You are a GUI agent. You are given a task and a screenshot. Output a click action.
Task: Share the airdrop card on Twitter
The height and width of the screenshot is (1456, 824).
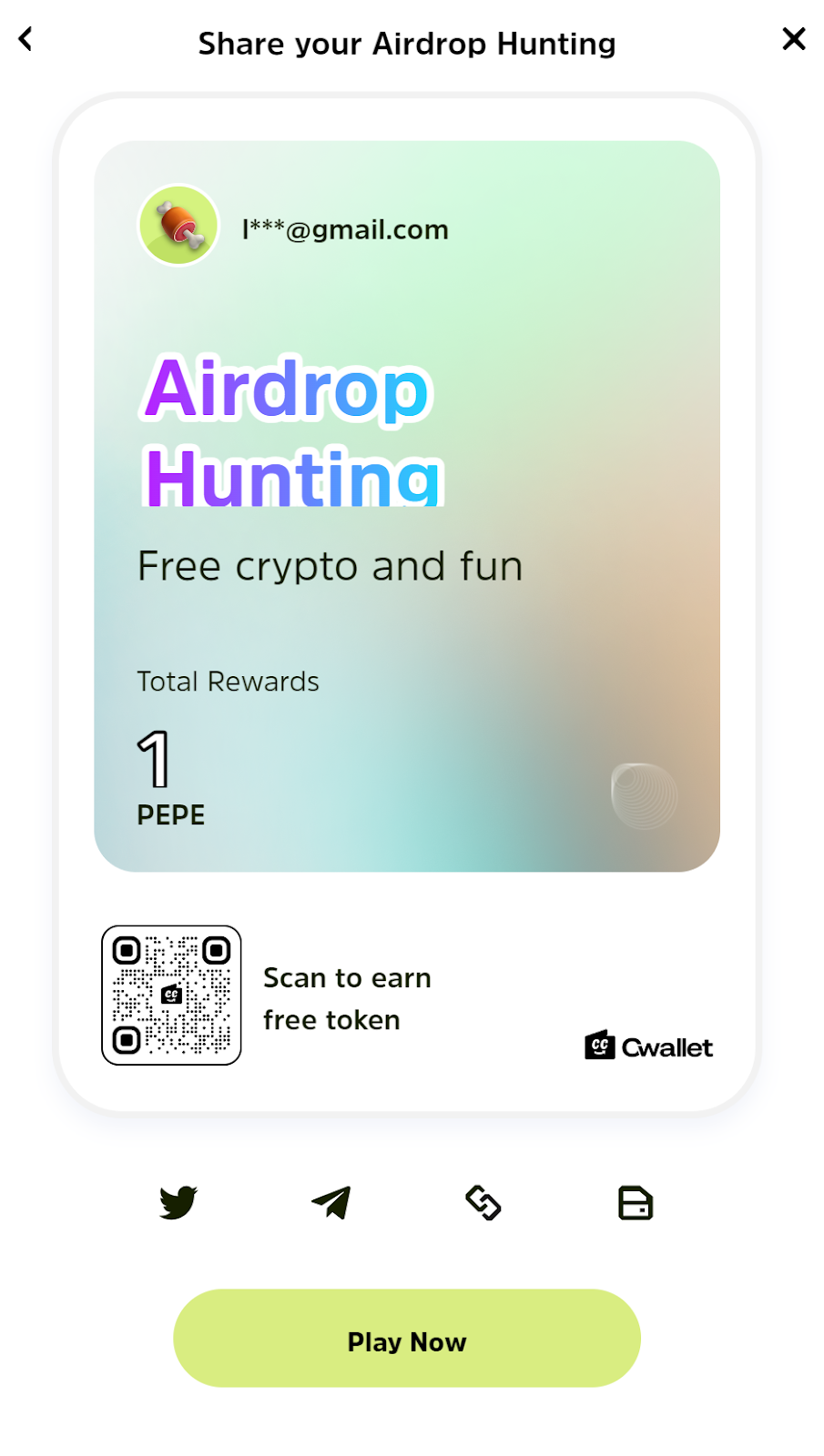(178, 1203)
